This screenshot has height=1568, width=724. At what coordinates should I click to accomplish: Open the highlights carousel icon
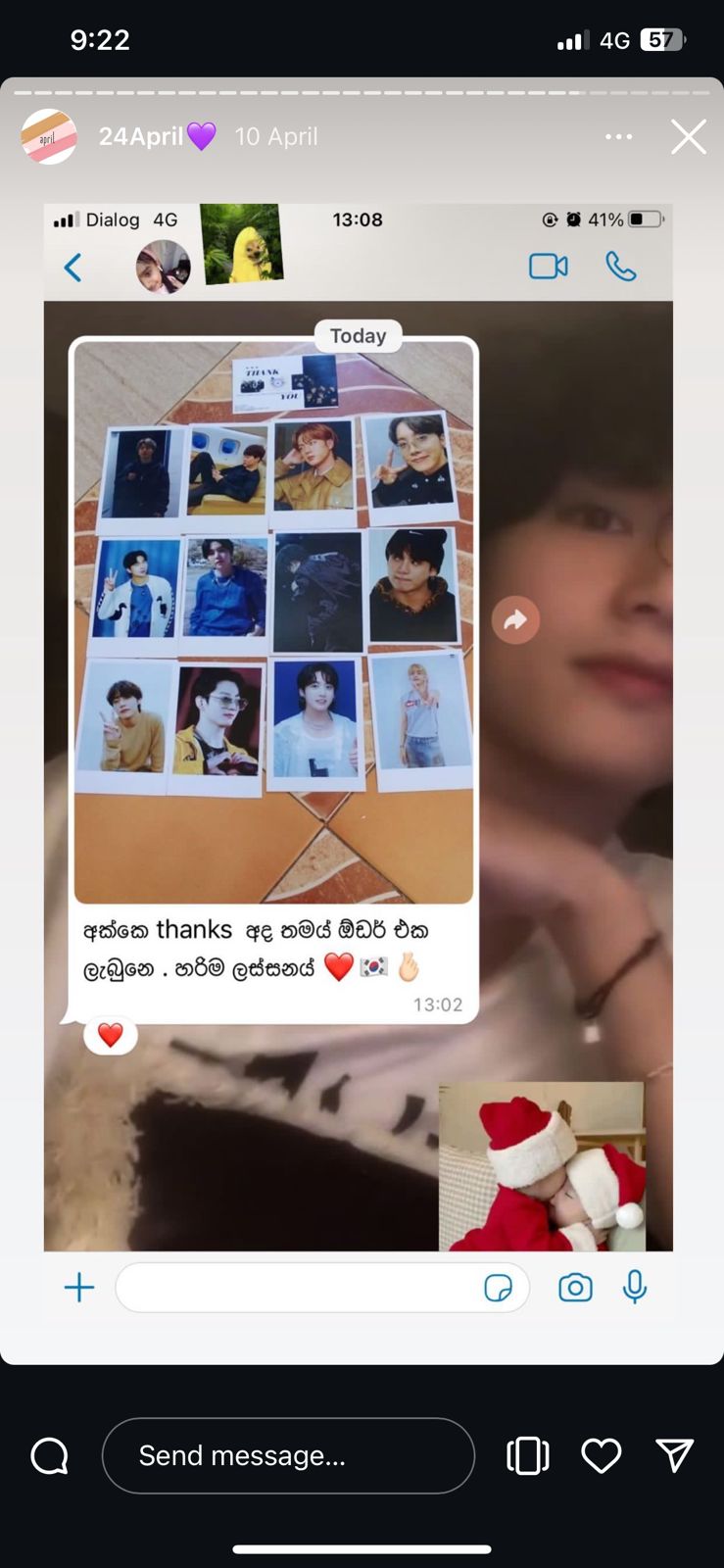tap(528, 1455)
